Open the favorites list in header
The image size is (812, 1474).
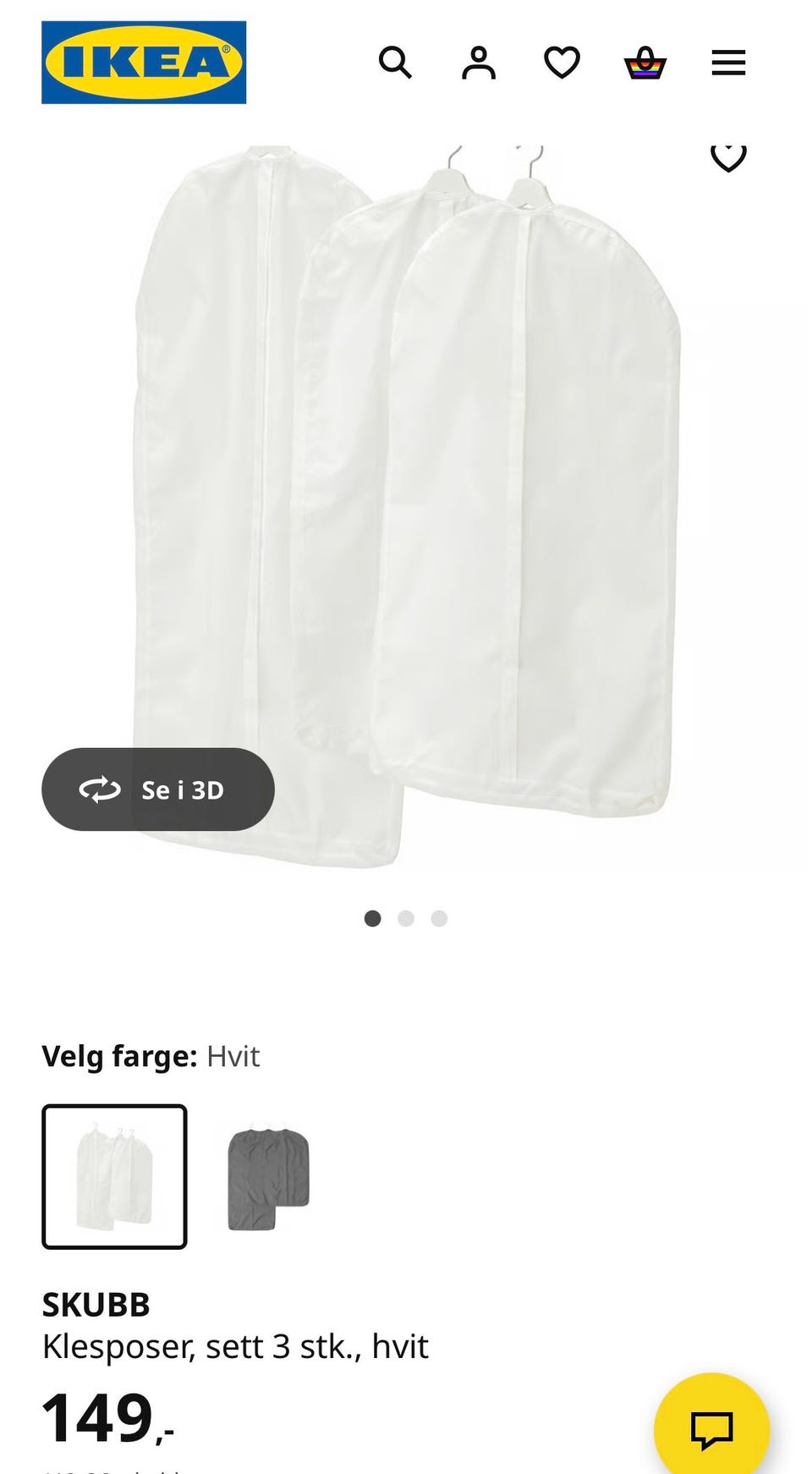pos(562,63)
